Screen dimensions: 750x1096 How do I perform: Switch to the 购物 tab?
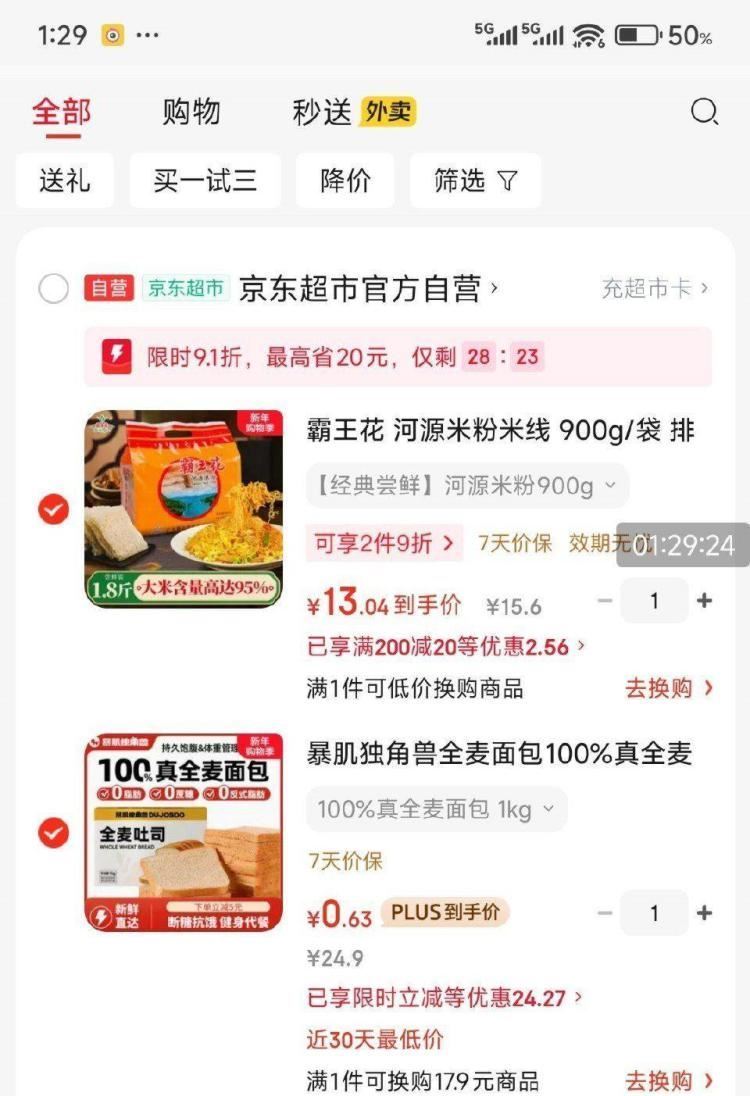click(x=192, y=112)
